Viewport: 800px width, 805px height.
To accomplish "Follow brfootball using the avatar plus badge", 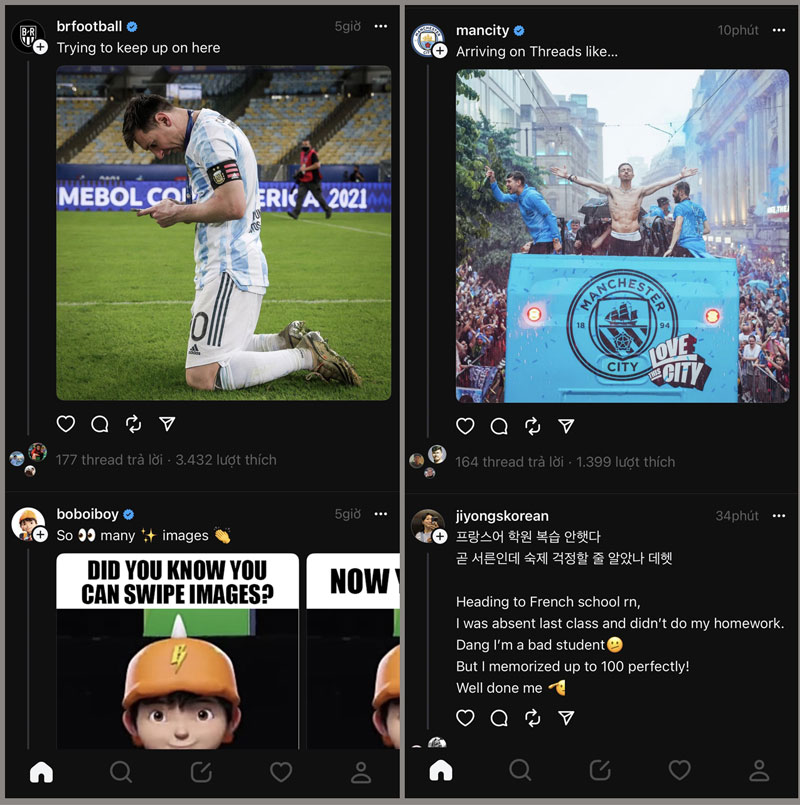I will [x=41, y=47].
